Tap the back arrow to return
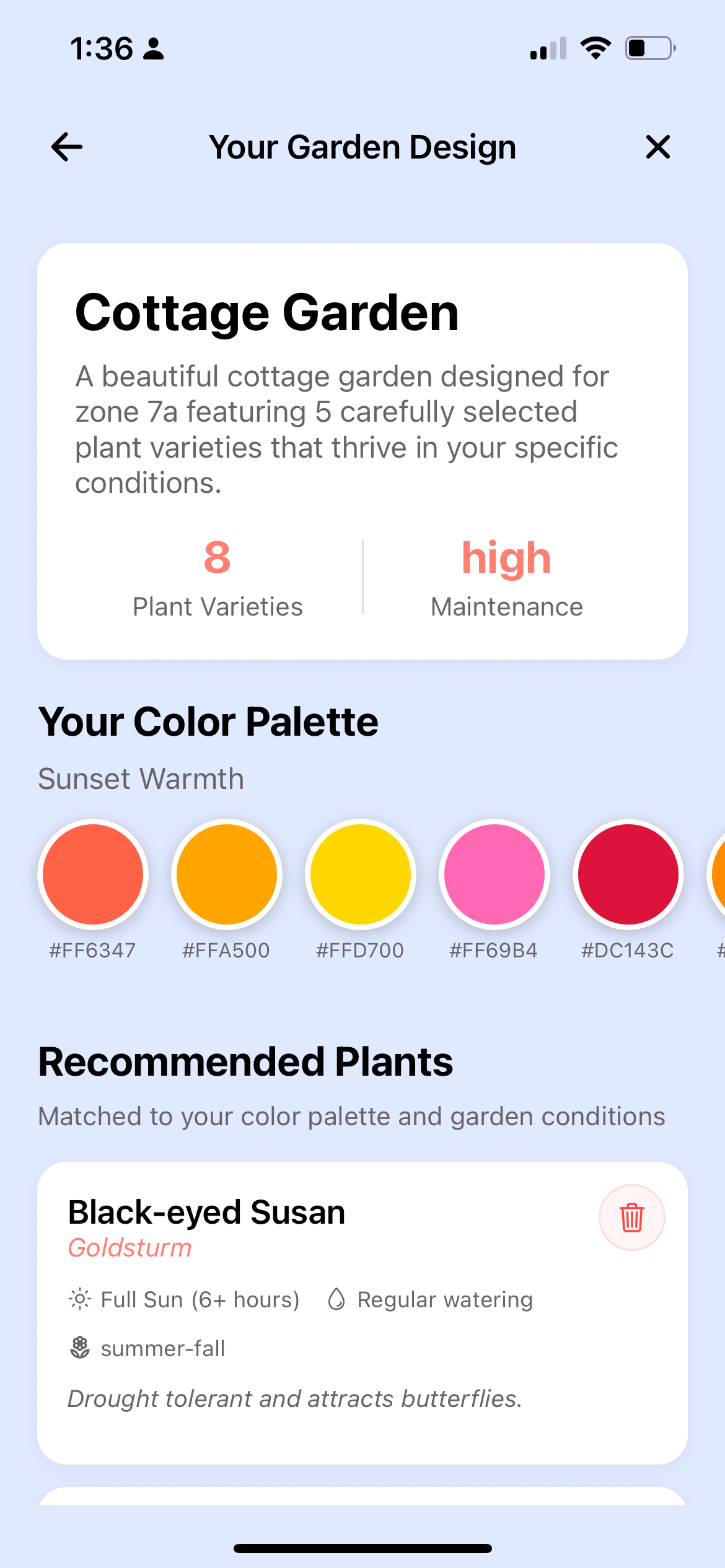The height and width of the screenshot is (1568, 725). 66,147
